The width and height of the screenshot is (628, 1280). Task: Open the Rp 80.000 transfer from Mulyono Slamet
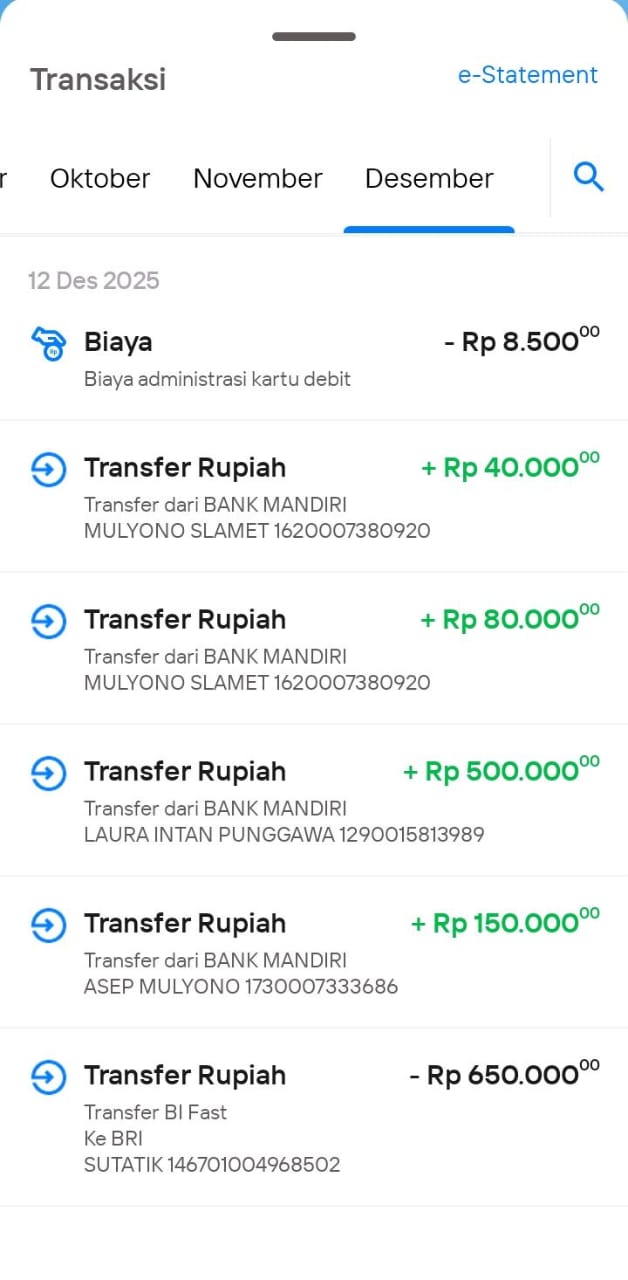pyautogui.click(x=314, y=649)
